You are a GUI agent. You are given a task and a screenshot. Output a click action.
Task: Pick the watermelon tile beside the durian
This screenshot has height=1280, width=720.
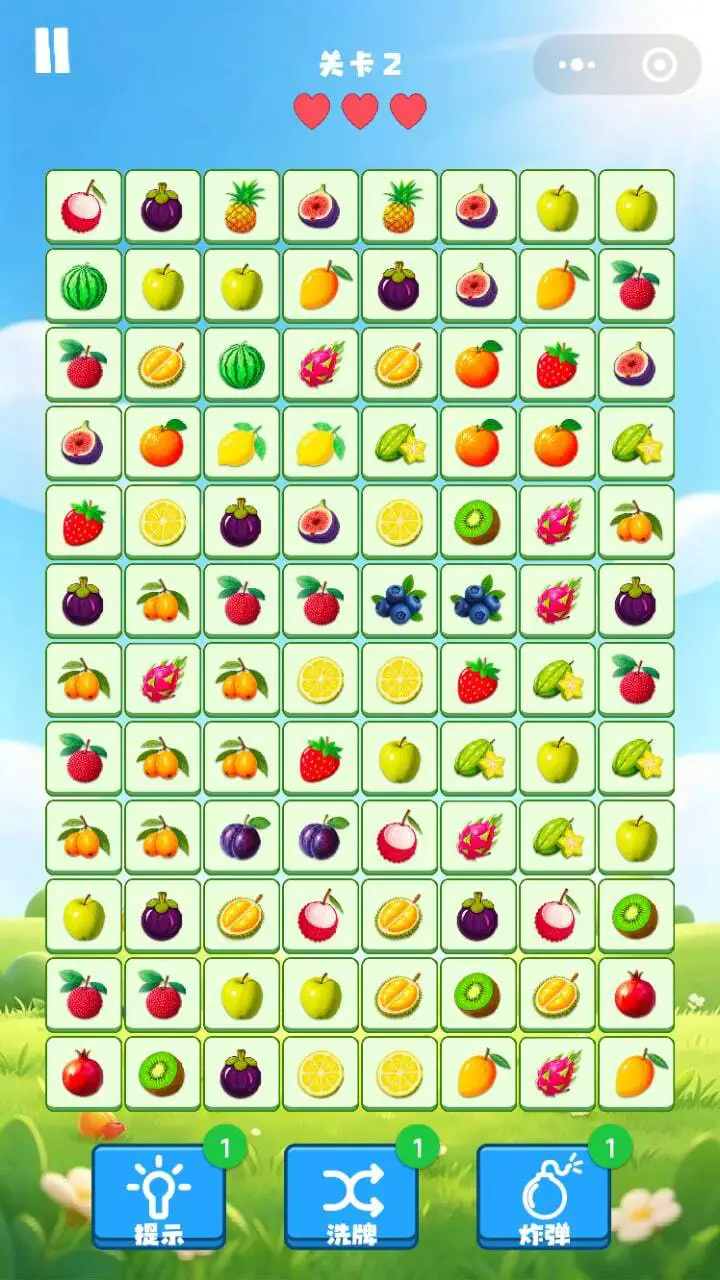tap(241, 365)
